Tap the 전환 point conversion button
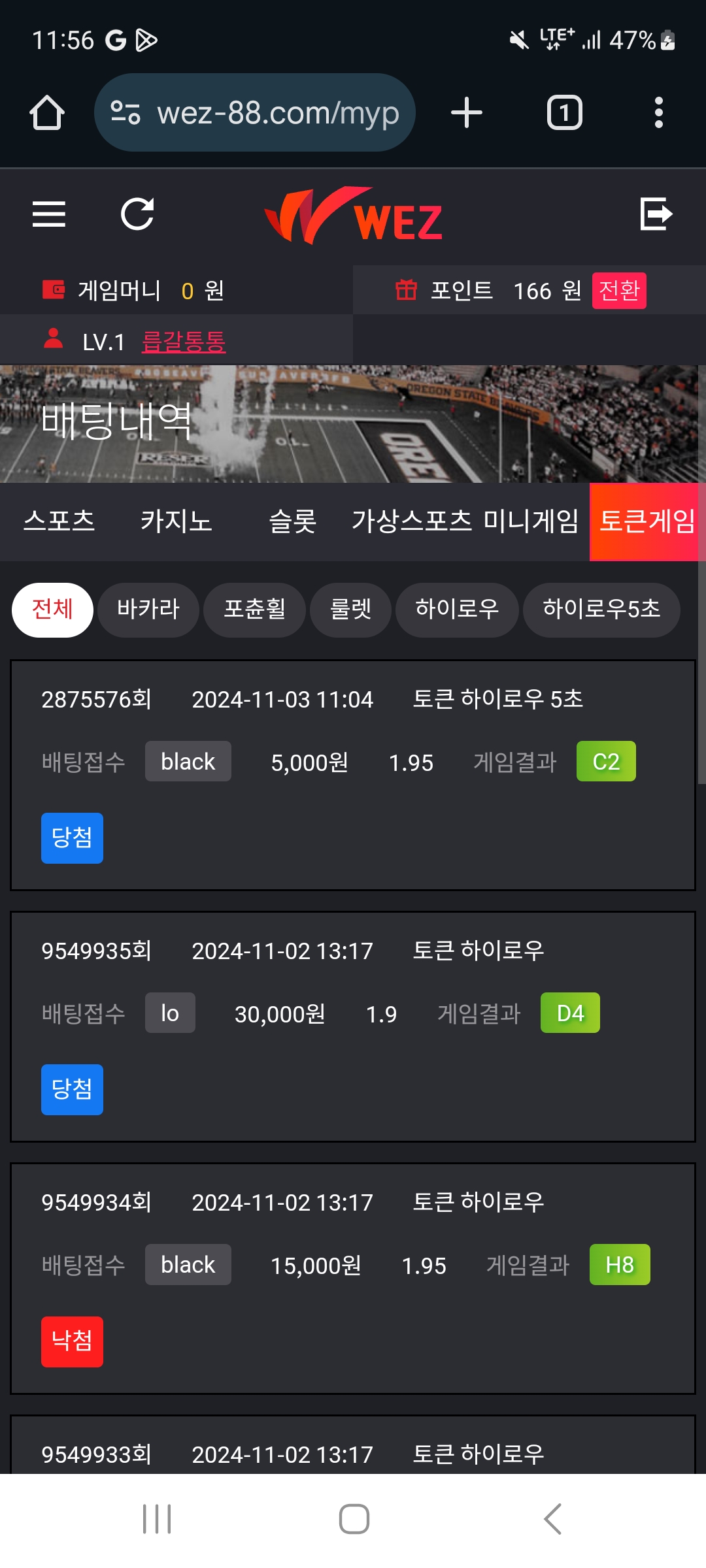Screen dimensions: 706x1568 click(x=618, y=291)
